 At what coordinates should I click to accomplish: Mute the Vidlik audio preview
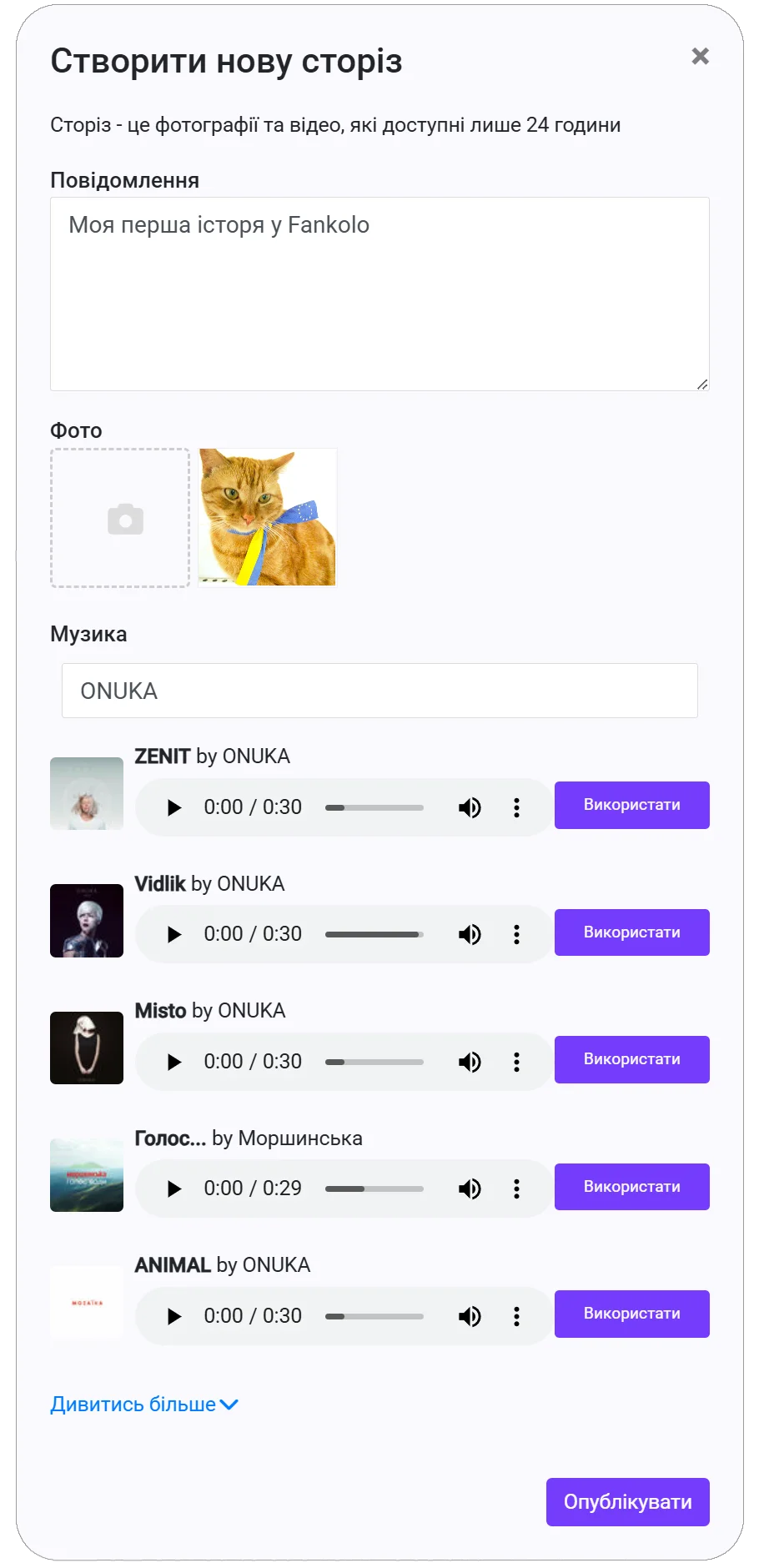click(470, 934)
